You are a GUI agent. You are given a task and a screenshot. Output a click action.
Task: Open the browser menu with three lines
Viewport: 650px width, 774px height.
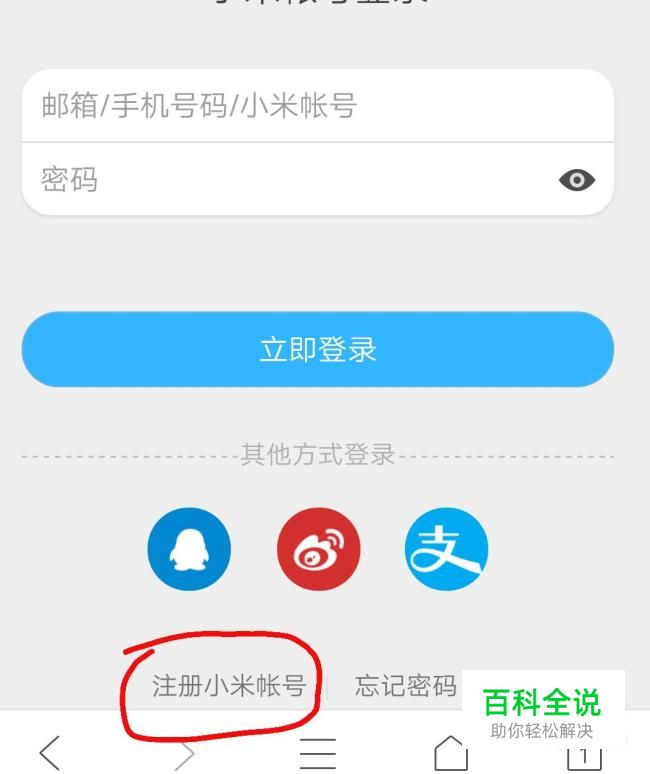tap(318, 754)
